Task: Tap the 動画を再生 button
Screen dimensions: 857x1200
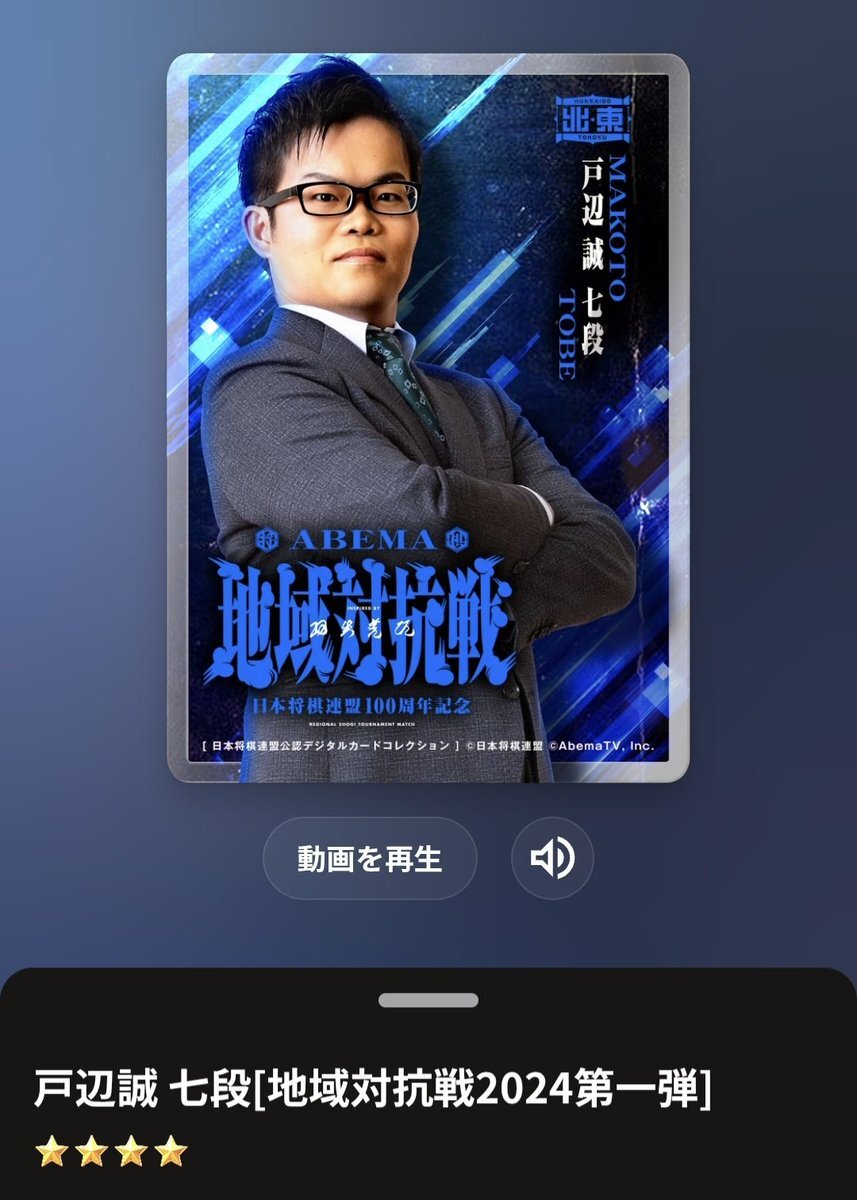Action: pos(370,858)
